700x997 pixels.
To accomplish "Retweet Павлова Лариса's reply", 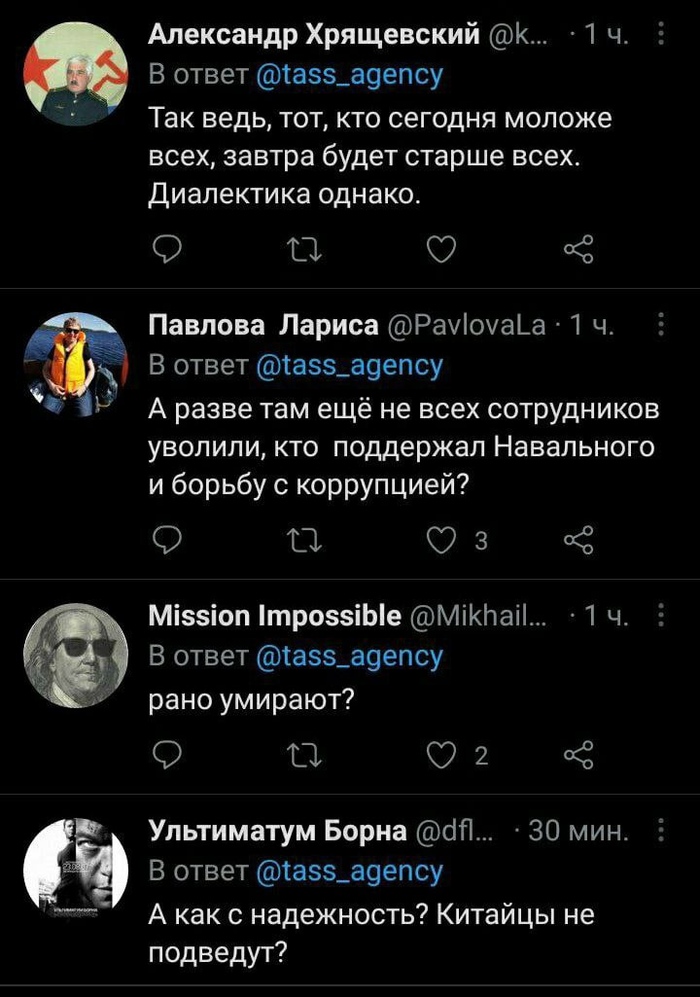I will (302, 540).
